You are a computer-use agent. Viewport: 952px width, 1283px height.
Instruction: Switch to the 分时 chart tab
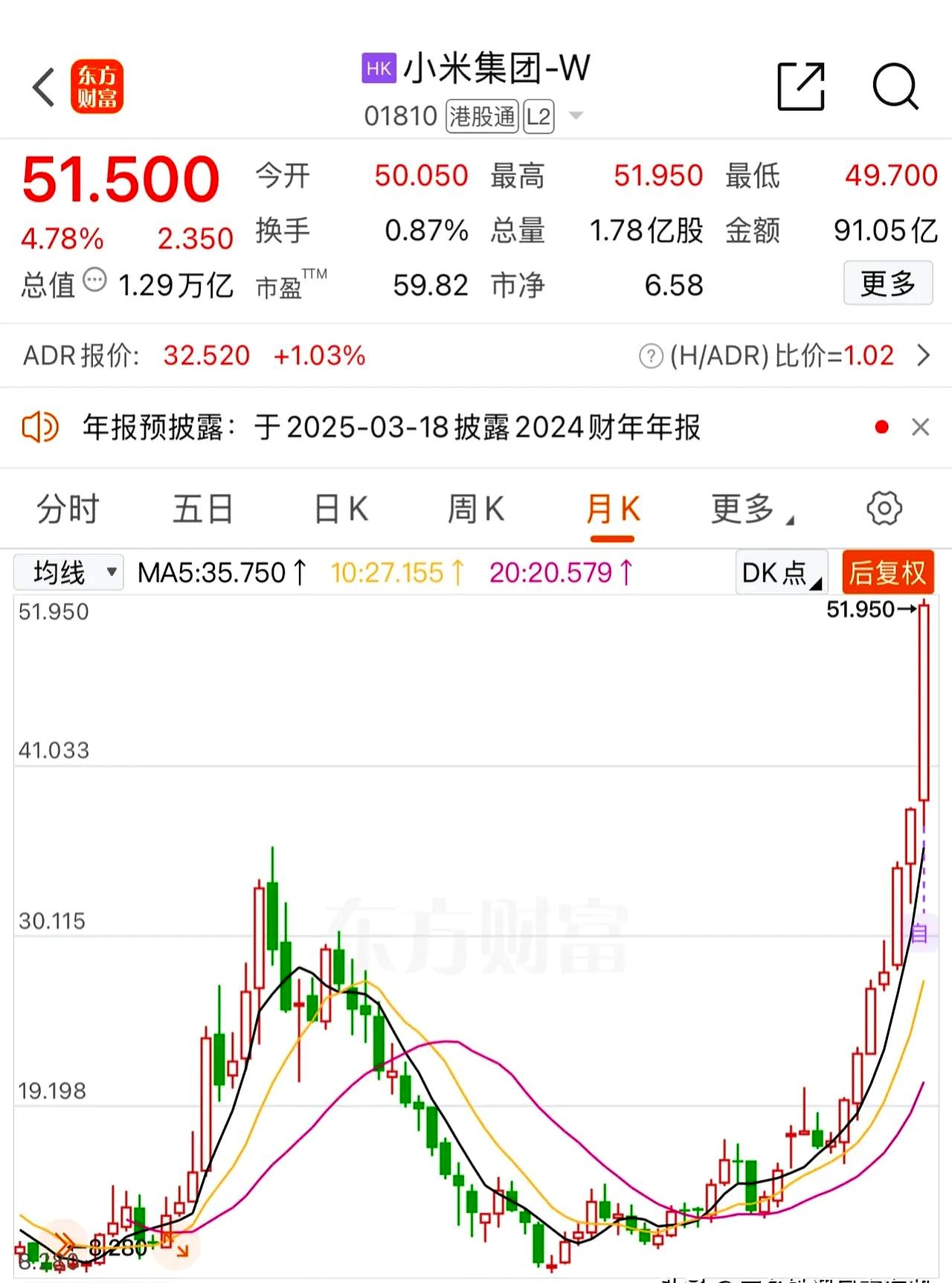pos(67,509)
